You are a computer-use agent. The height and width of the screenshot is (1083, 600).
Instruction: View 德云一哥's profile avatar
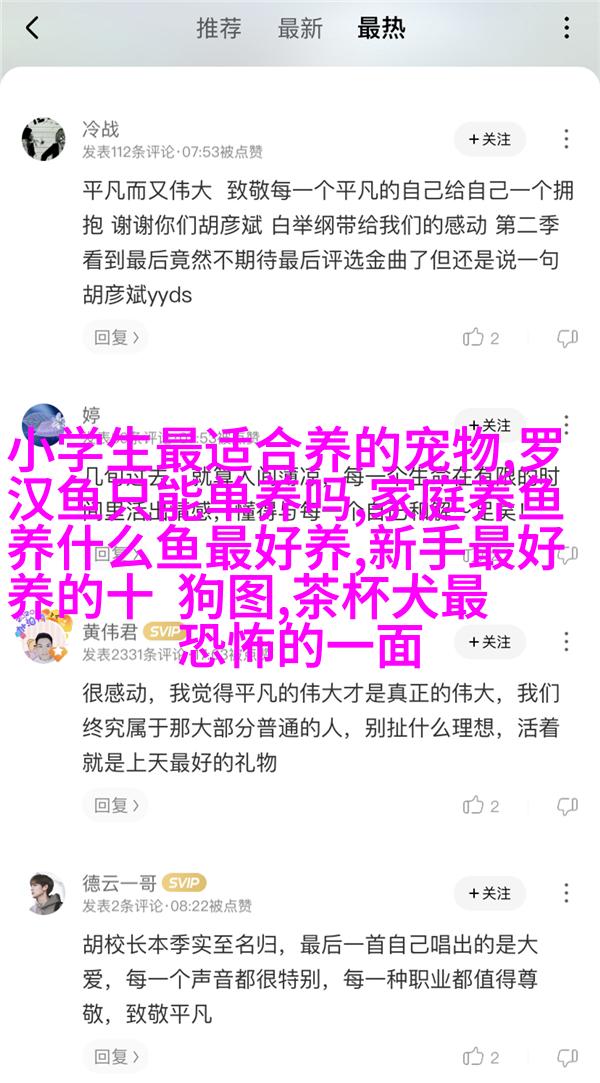43,893
